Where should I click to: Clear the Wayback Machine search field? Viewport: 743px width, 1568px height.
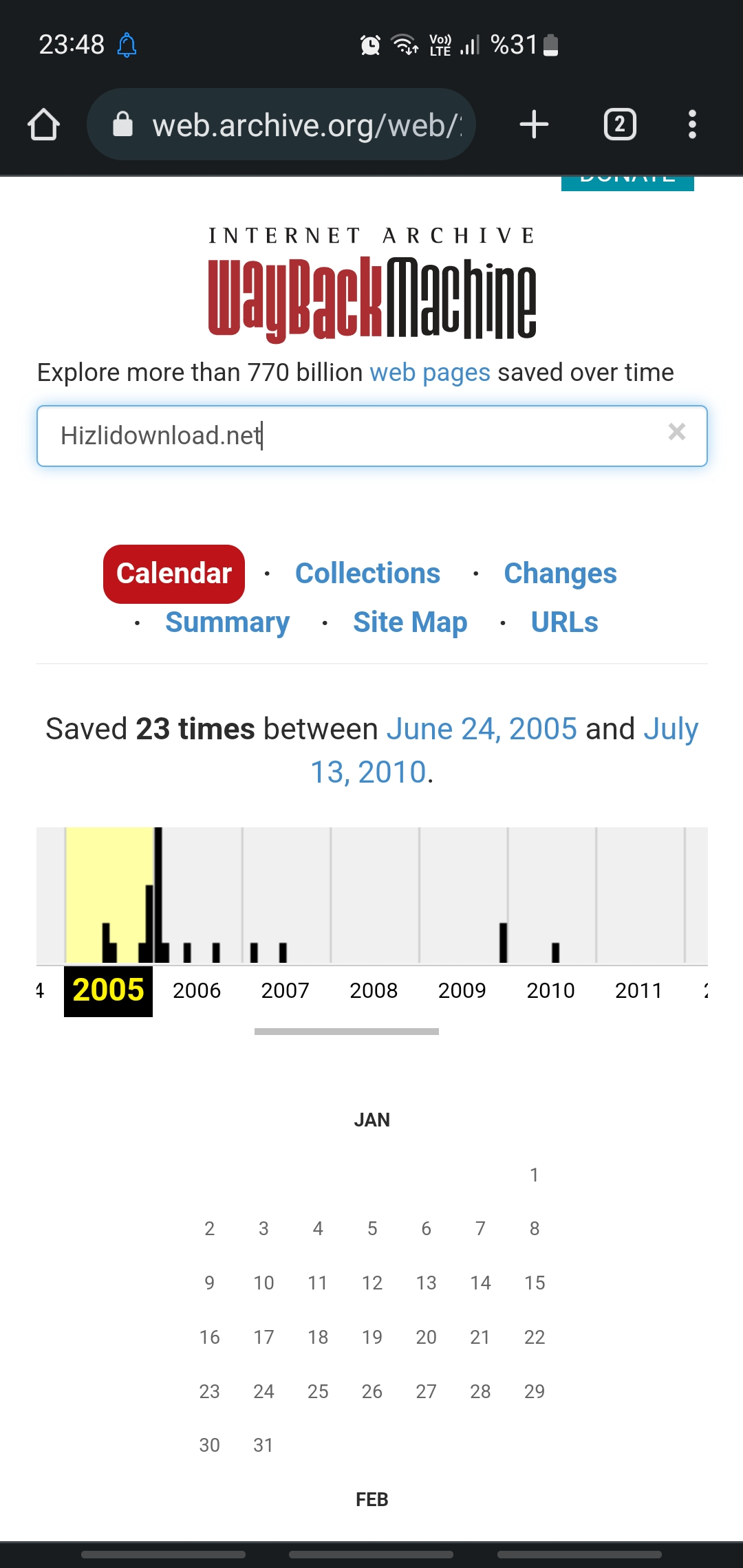[x=677, y=432]
